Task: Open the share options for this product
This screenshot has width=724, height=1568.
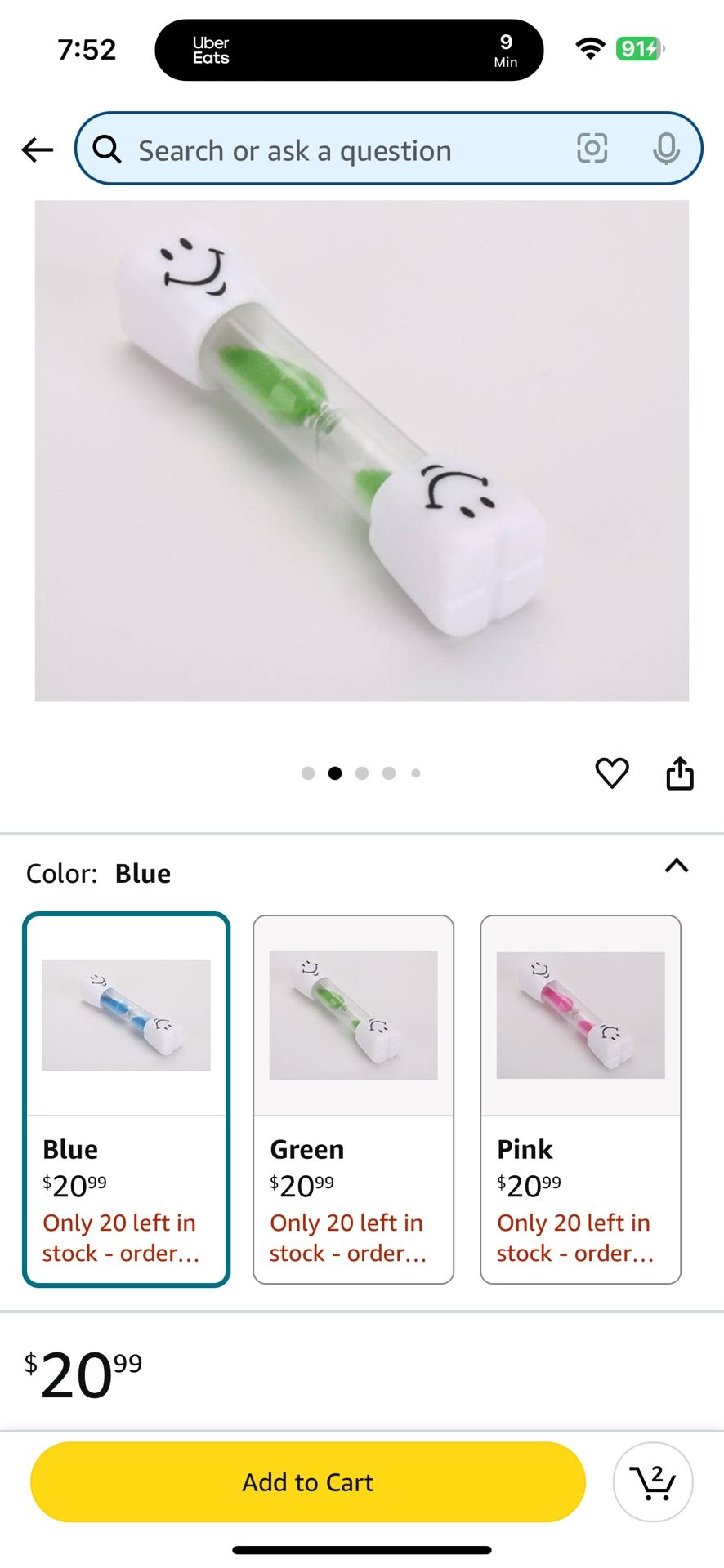Action: pyautogui.click(x=680, y=773)
